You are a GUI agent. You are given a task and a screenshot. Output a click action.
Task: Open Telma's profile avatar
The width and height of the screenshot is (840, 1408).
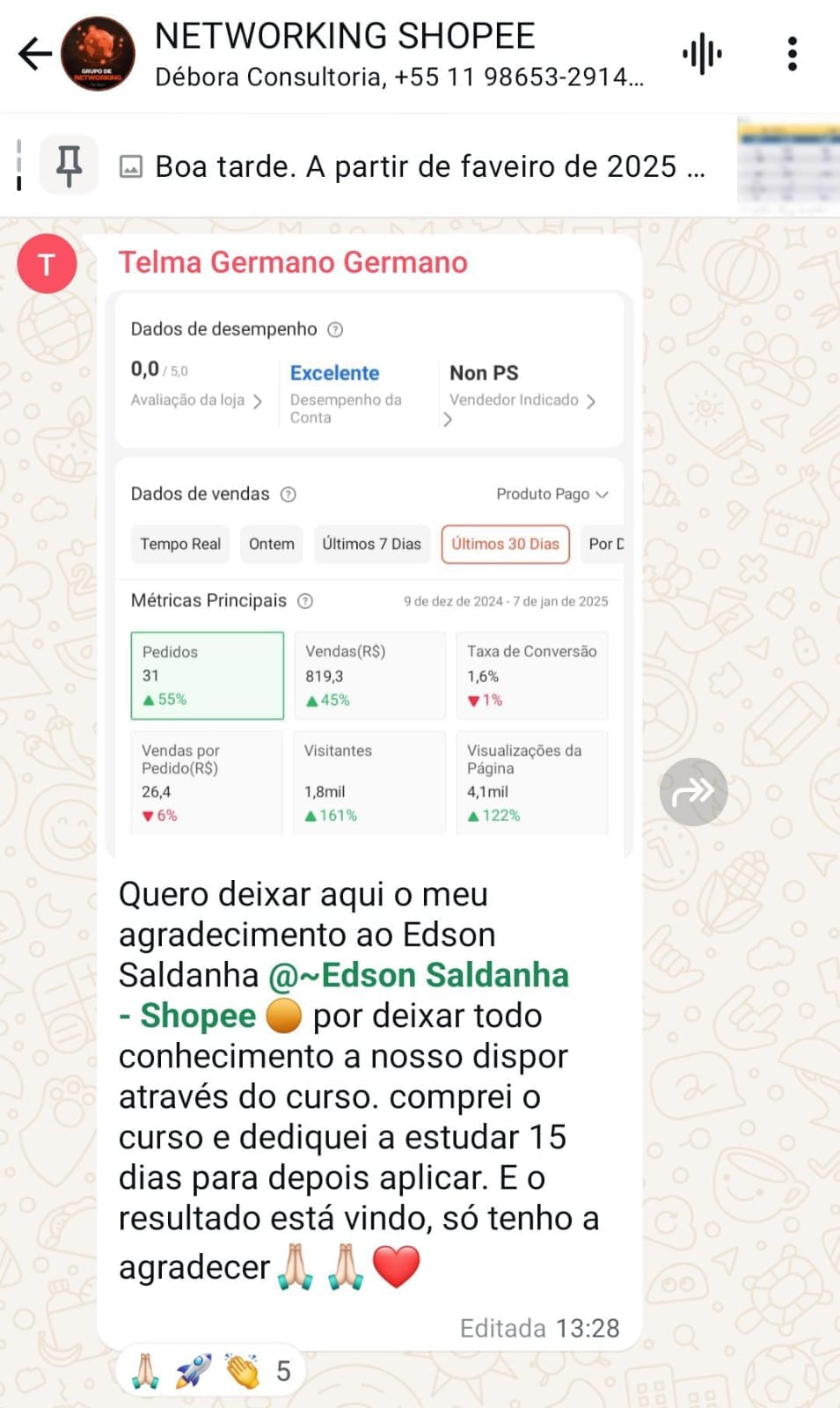[47, 263]
